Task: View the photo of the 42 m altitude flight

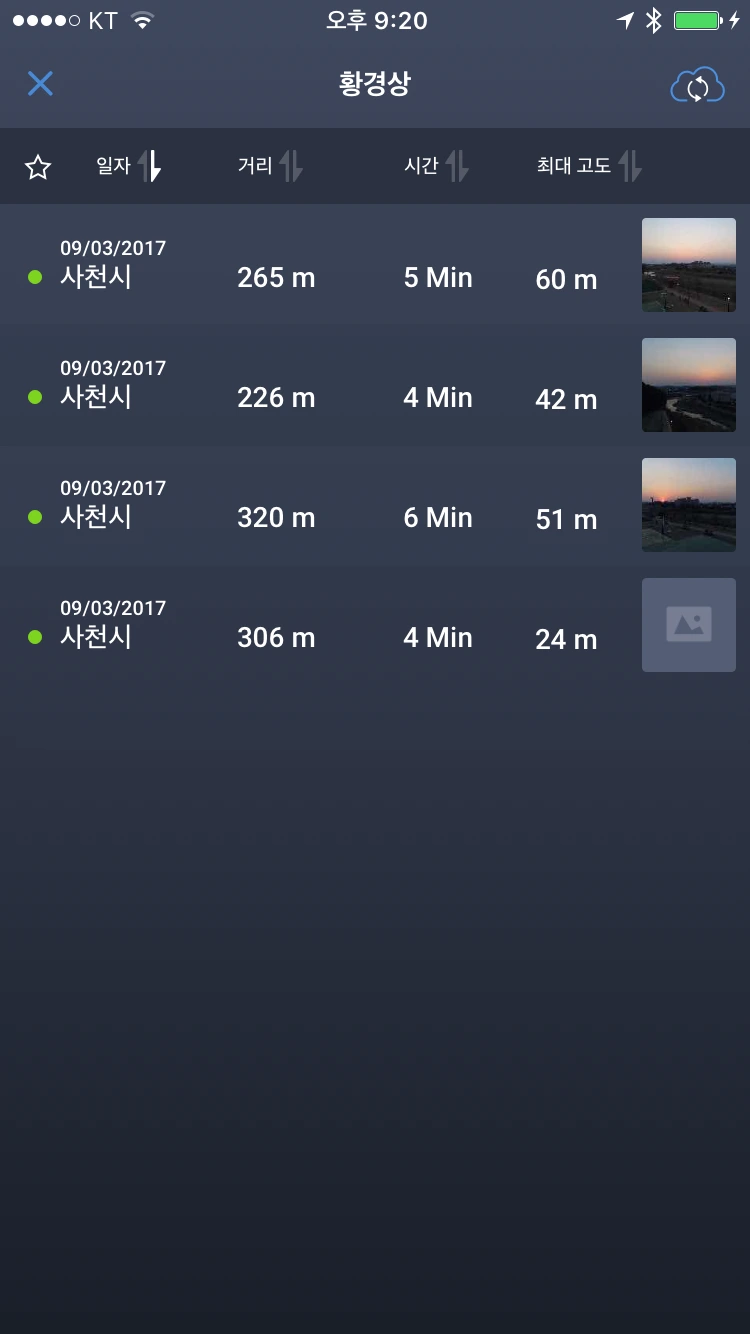Action: tap(688, 385)
